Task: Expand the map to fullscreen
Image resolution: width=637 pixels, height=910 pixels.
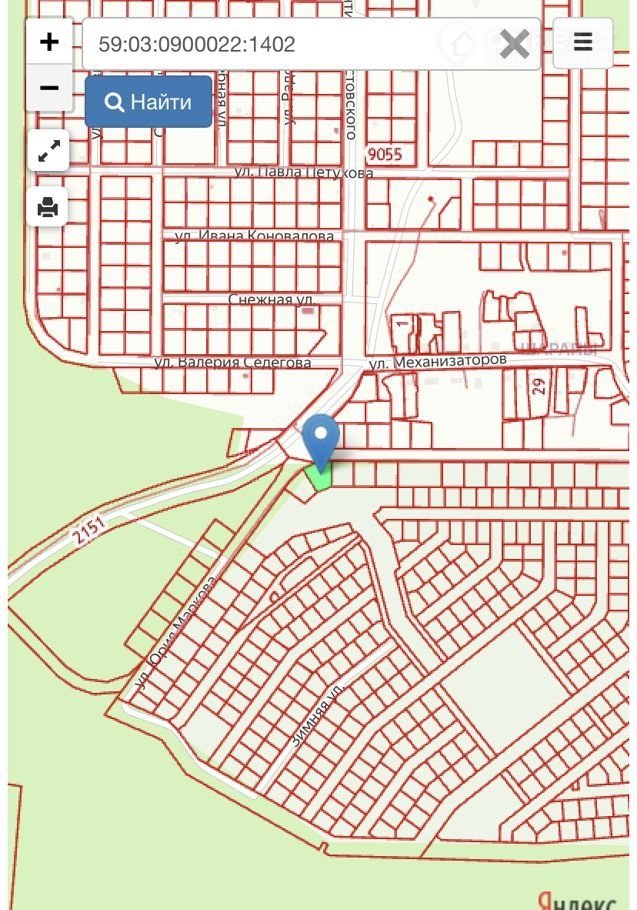Action: pos(48,151)
